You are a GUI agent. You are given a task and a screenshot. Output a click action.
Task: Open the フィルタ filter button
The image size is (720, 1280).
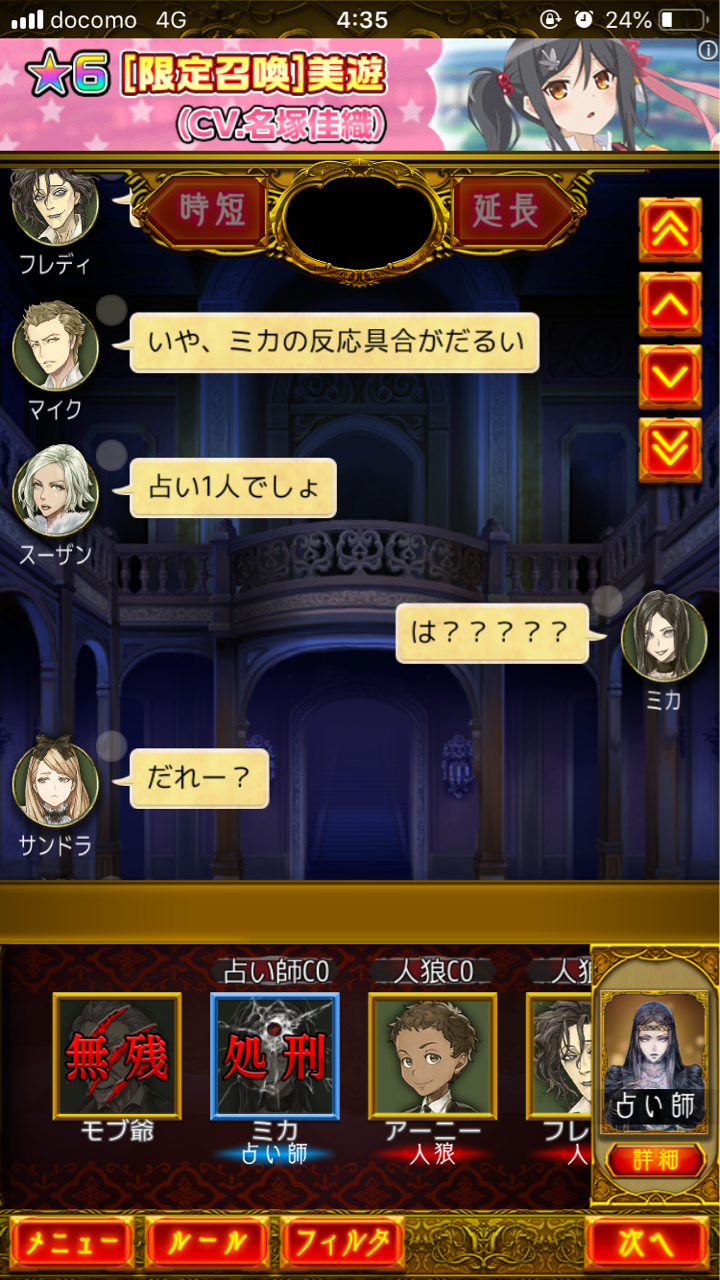coord(343,1243)
